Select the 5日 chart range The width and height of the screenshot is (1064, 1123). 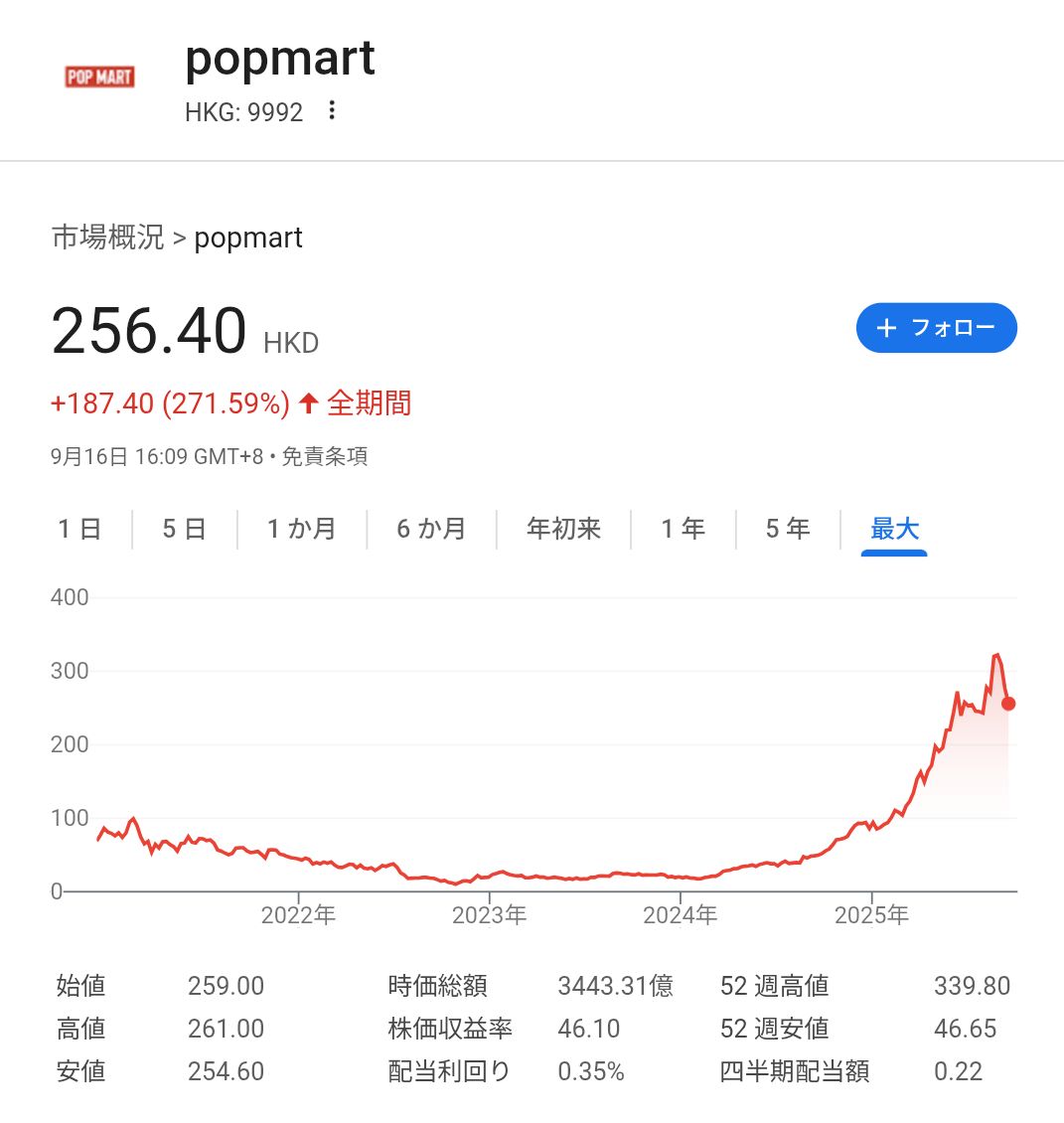pos(184,529)
